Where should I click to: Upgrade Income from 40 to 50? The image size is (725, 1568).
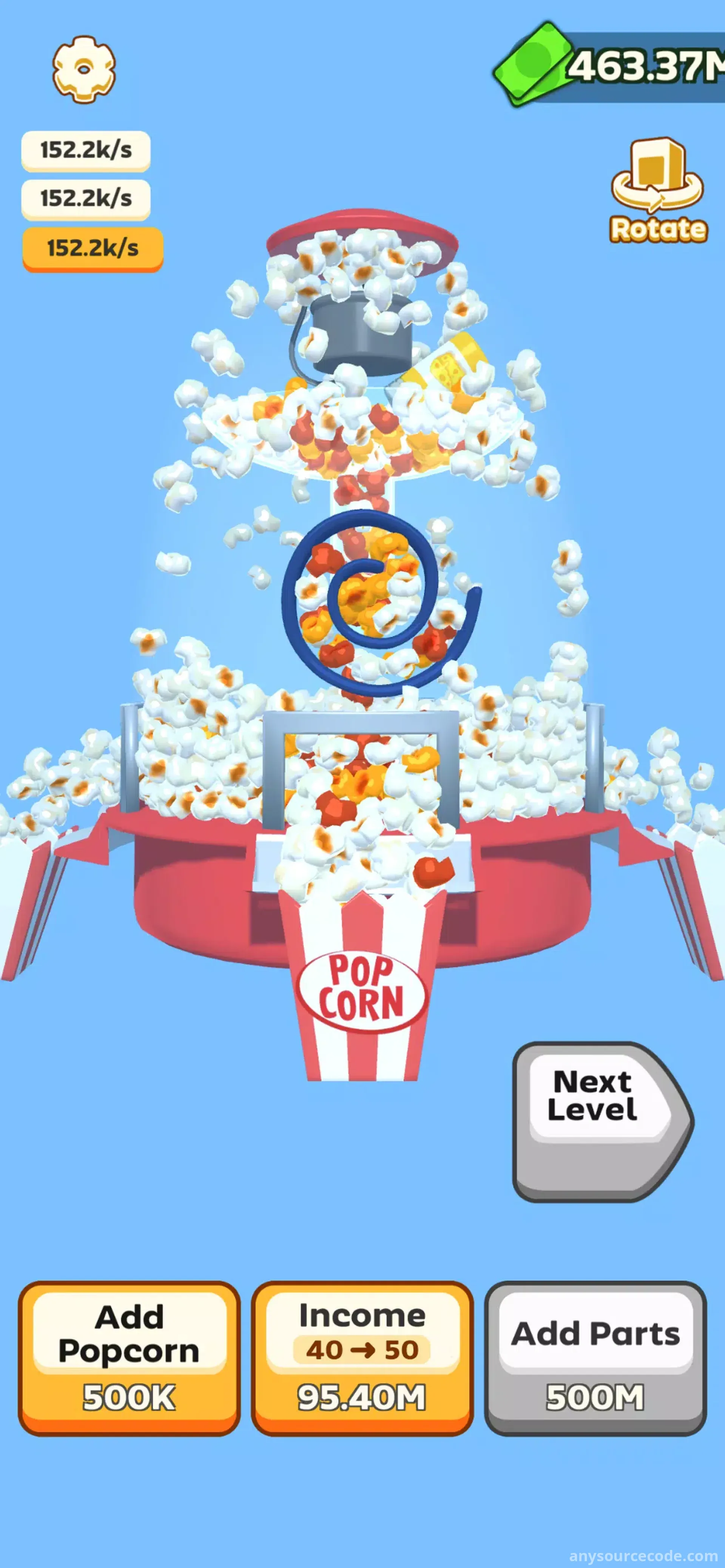coord(362,1357)
